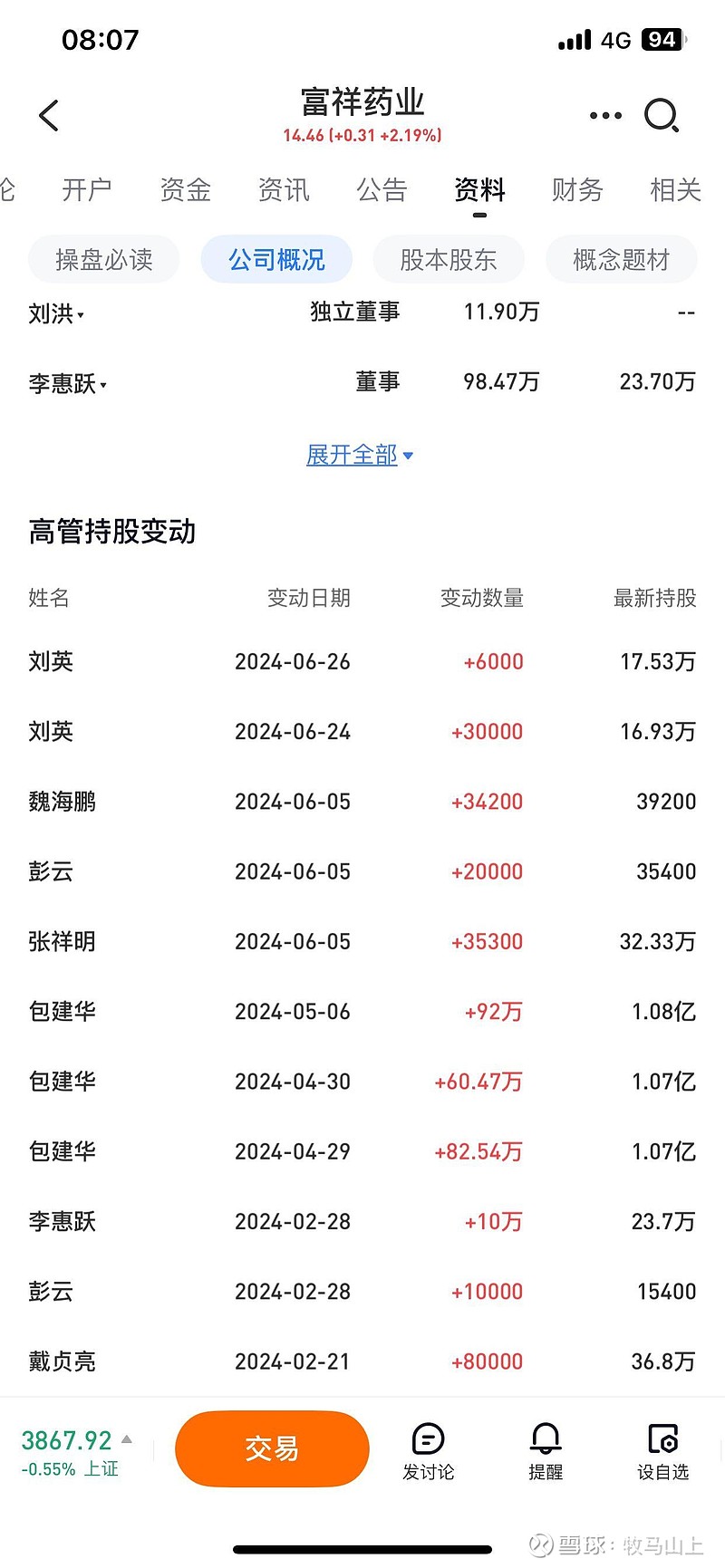Tap the 4G signal strength indicator
725x1568 pixels.
tap(575, 39)
